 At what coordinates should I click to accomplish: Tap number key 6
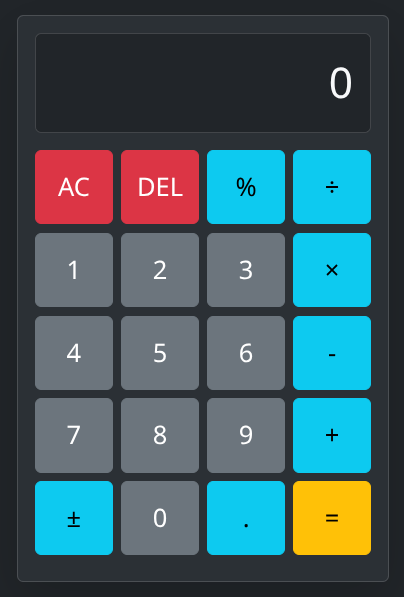246,353
